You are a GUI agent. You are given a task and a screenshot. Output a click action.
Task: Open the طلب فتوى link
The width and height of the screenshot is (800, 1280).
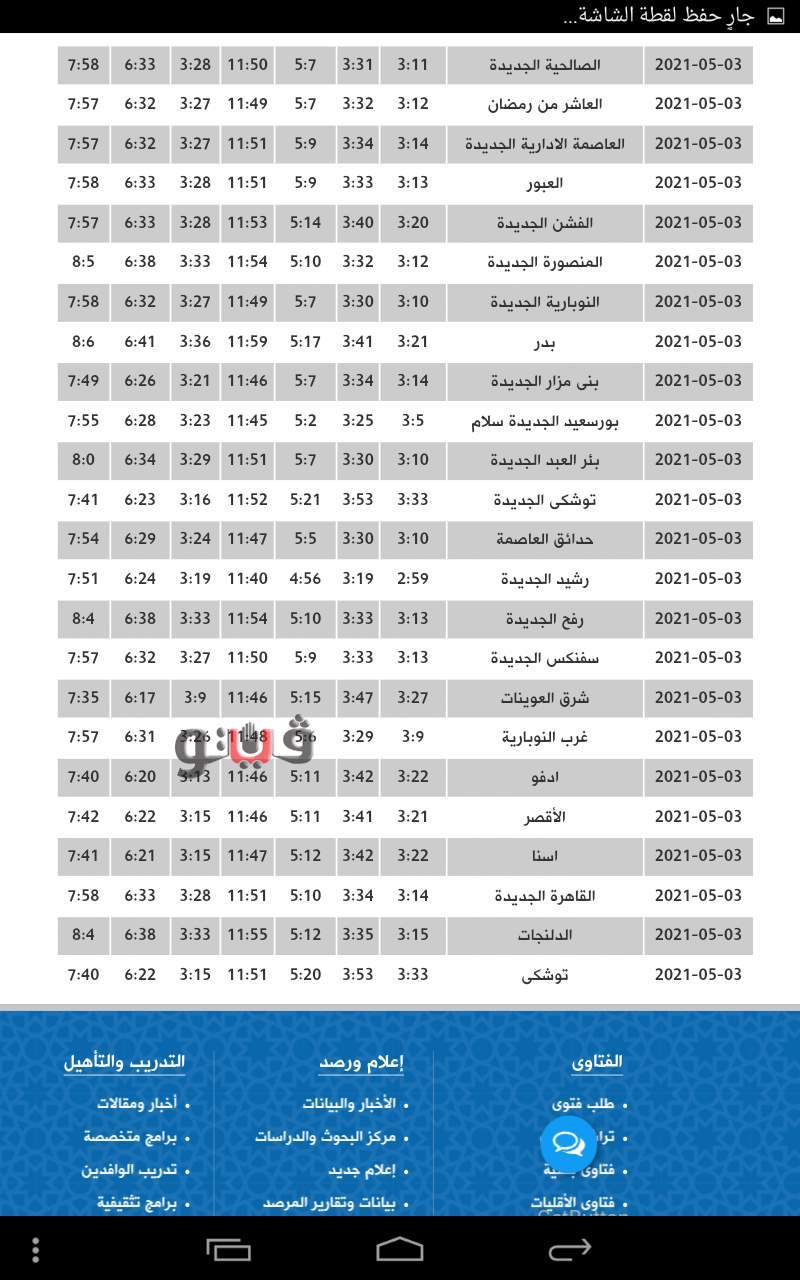[x=582, y=1105]
